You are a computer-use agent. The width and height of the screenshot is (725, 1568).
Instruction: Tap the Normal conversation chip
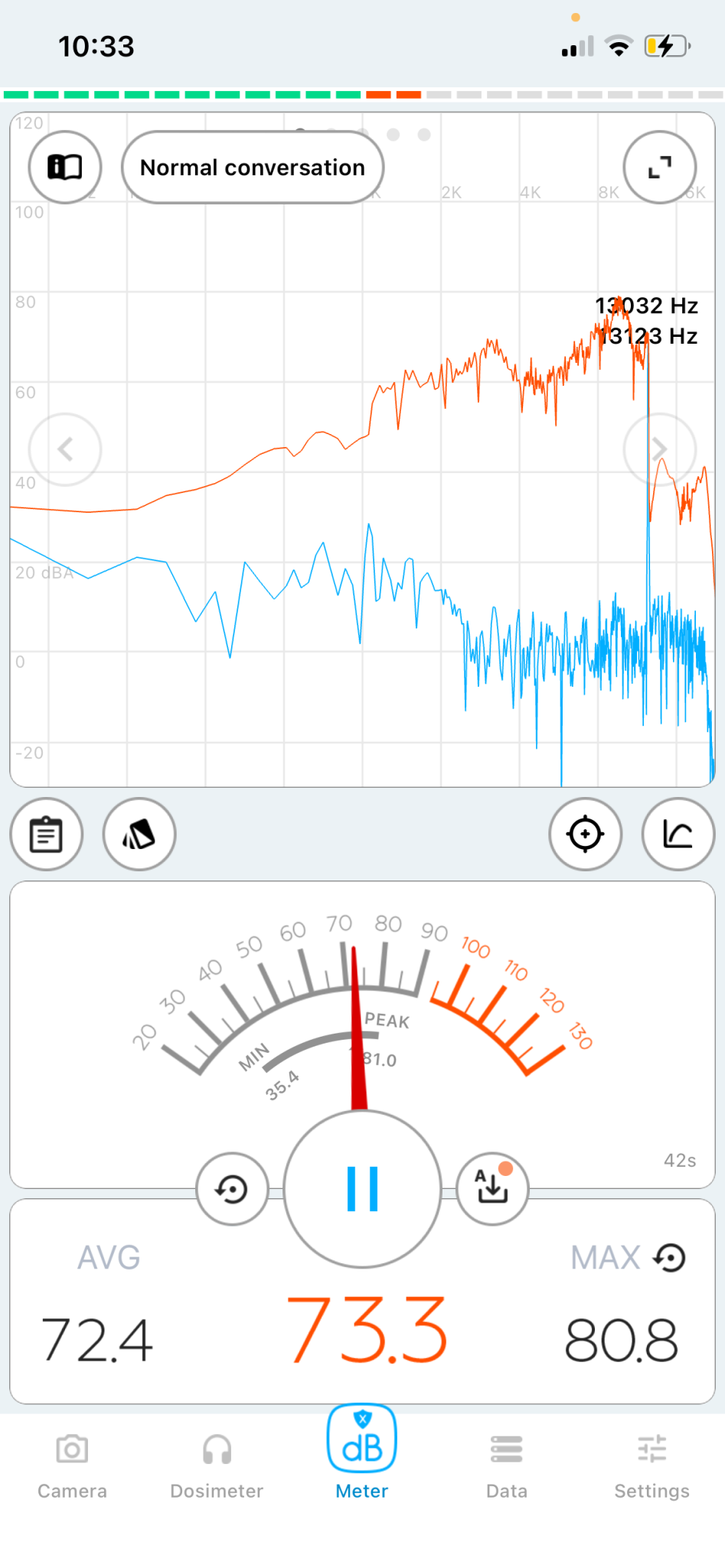pyautogui.click(x=253, y=167)
